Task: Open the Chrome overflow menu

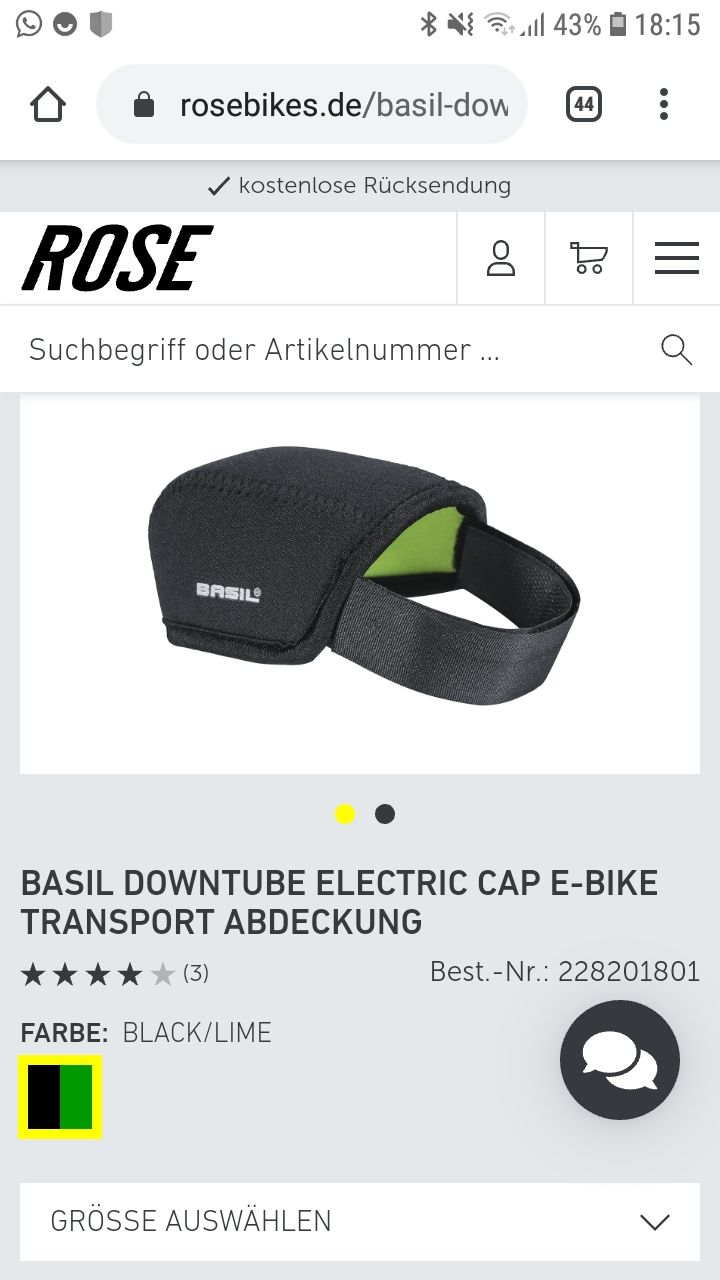Action: point(664,104)
